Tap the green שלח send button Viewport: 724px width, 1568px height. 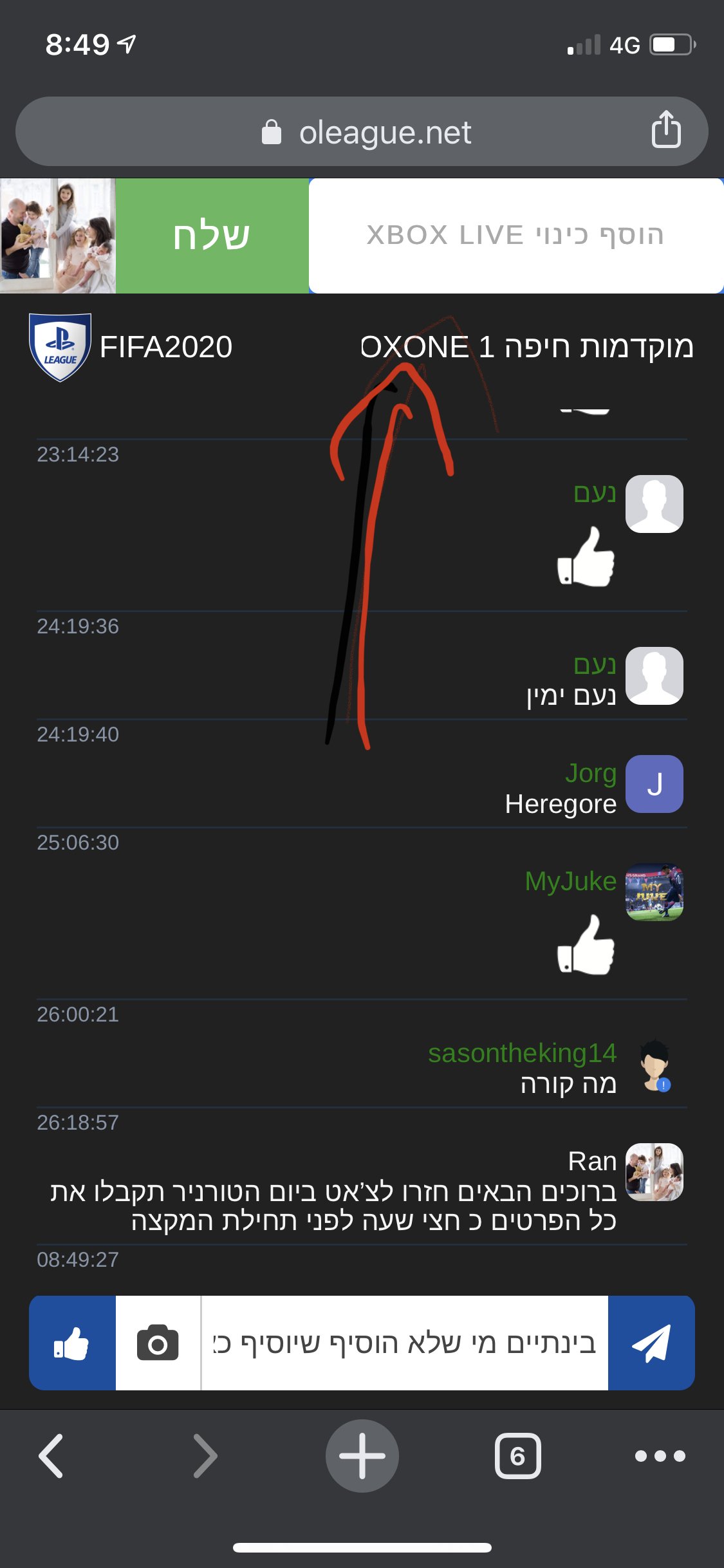click(x=212, y=236)
